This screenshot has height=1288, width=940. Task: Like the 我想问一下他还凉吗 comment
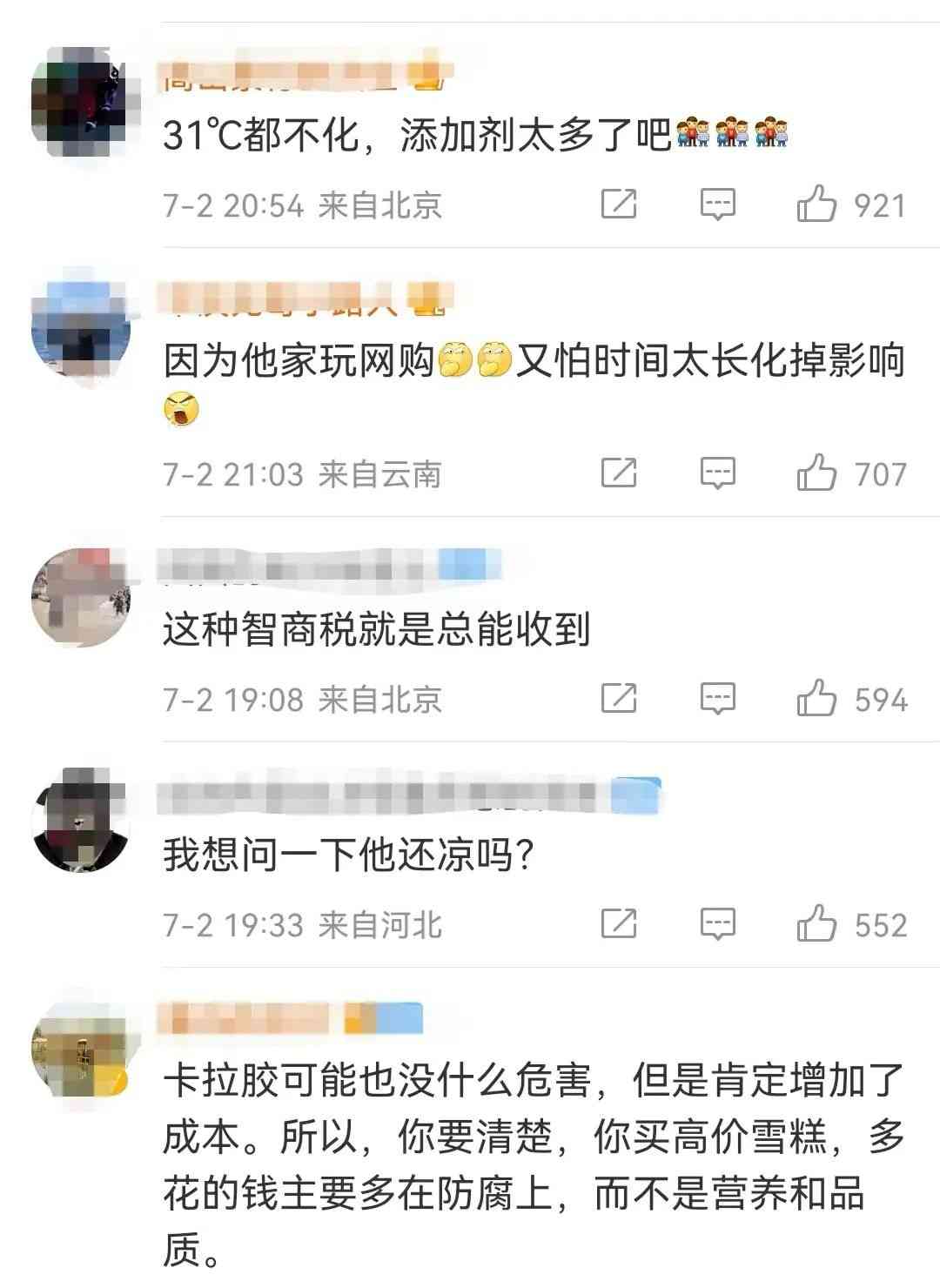(x=816, y=924)
